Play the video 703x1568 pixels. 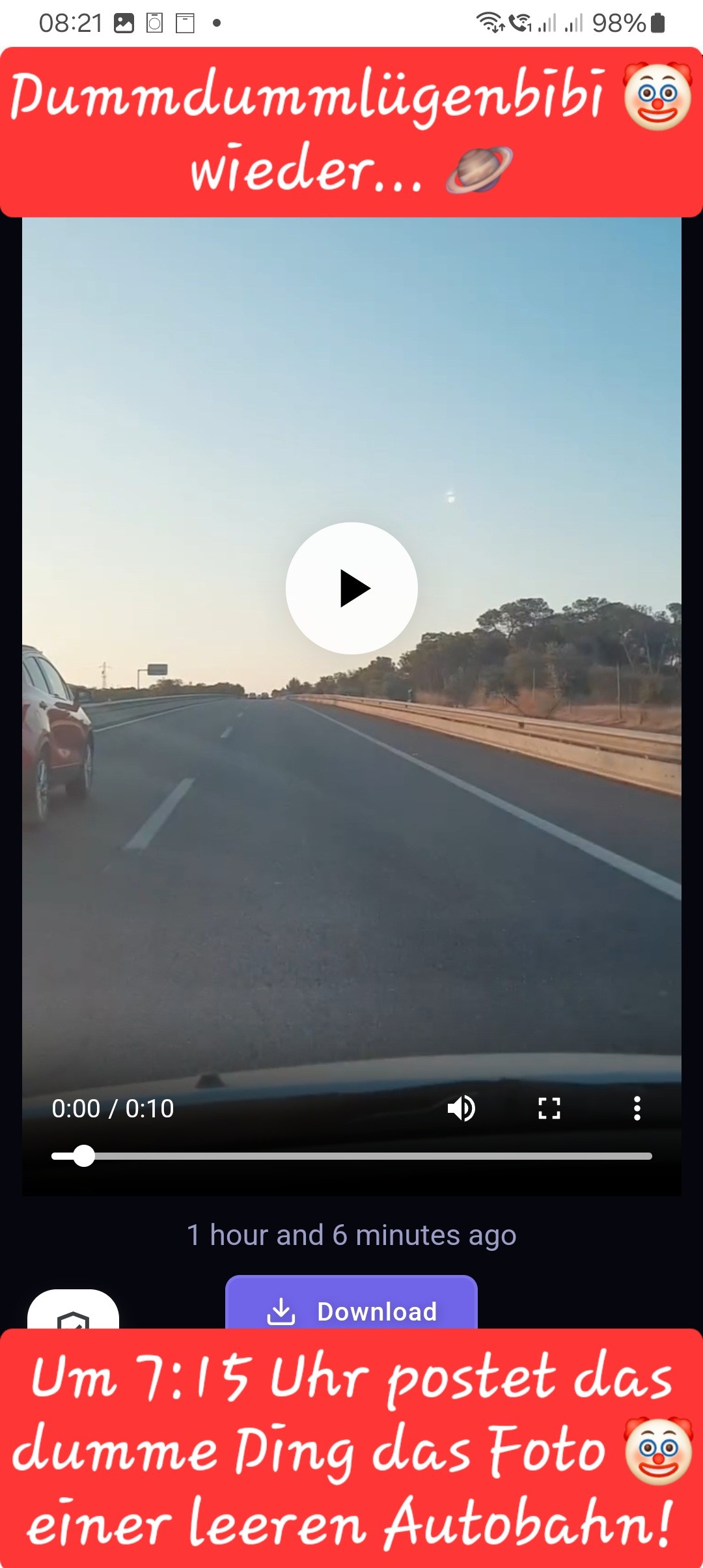351,588
